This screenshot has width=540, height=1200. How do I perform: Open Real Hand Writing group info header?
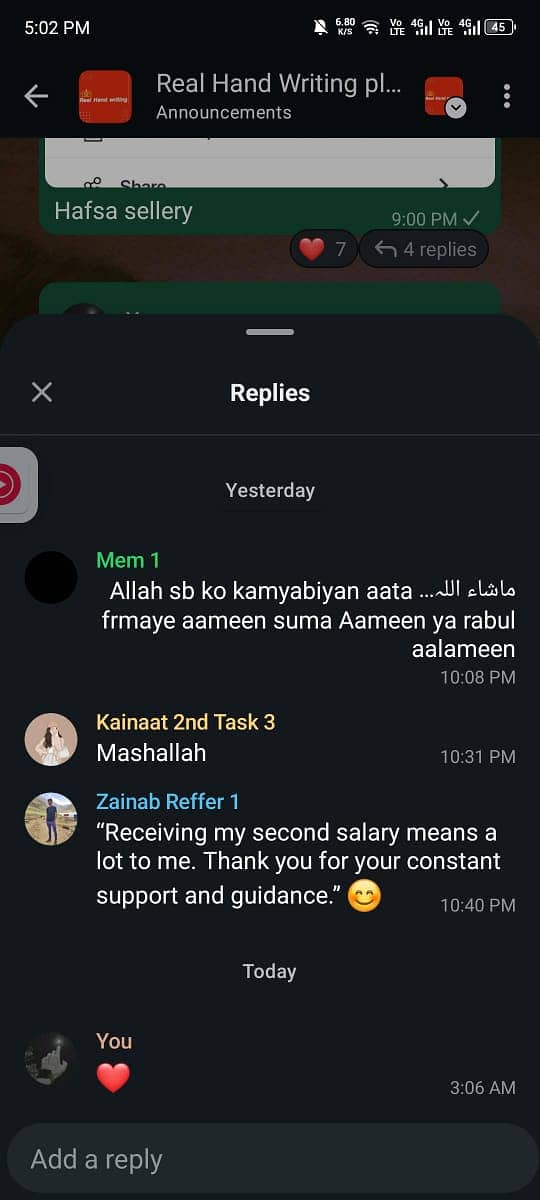[x=278, y=96]
